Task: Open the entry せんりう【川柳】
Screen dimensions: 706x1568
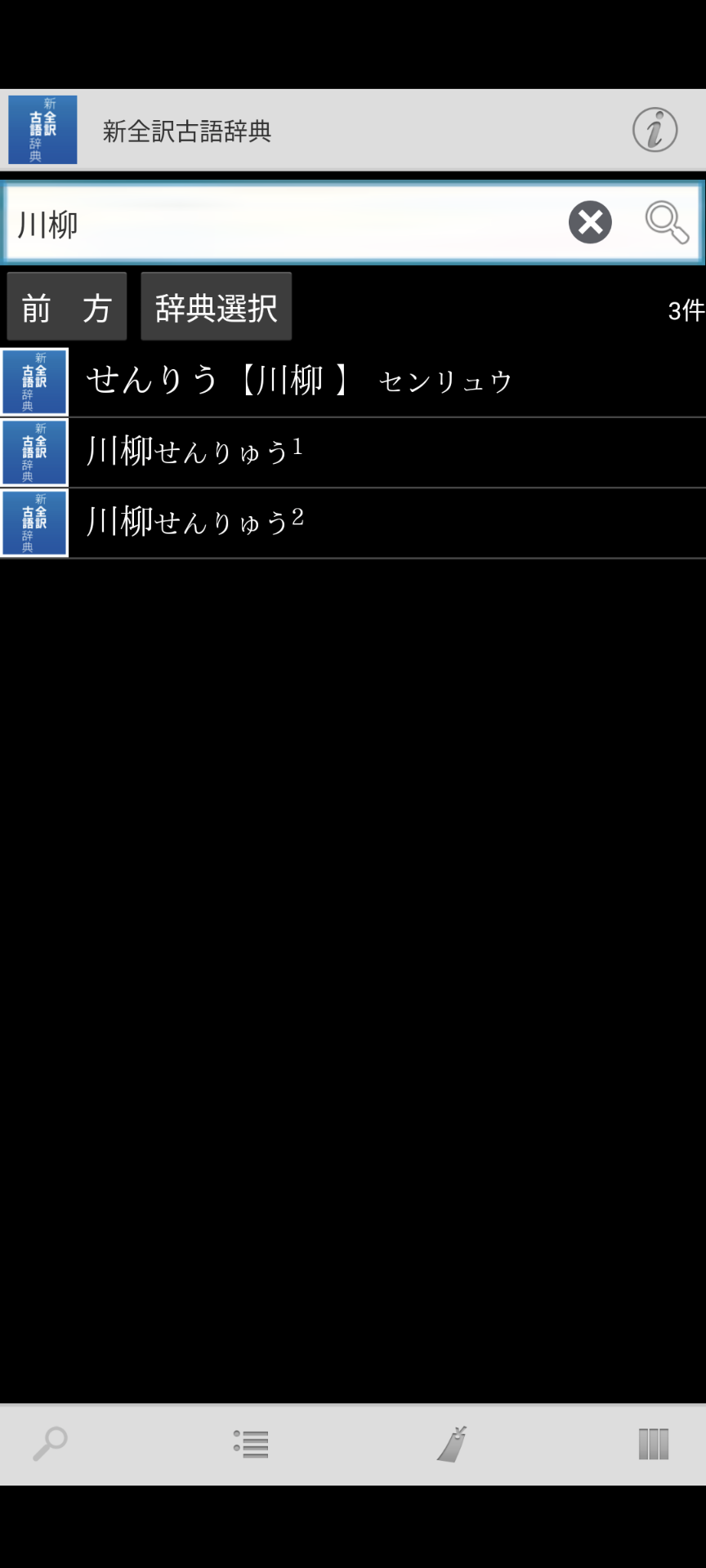Action: tap(353, 382)
